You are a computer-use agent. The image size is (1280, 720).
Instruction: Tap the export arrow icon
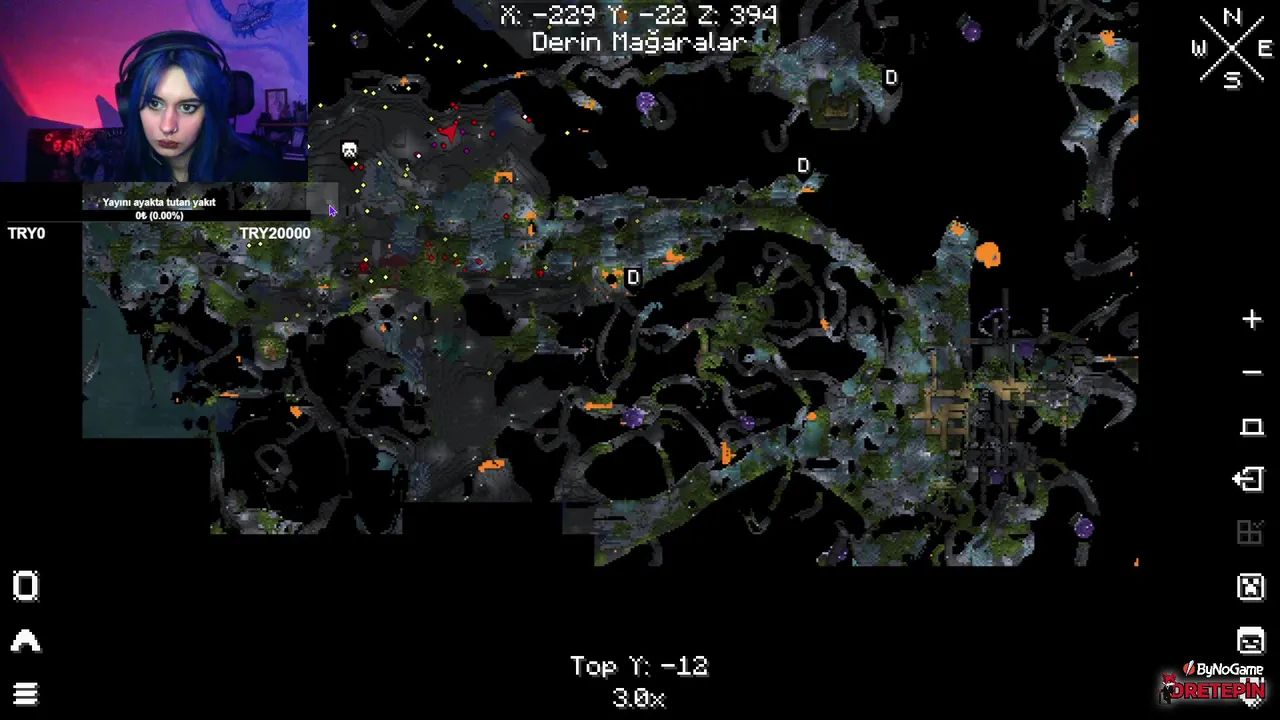(x=1249, y=480)
